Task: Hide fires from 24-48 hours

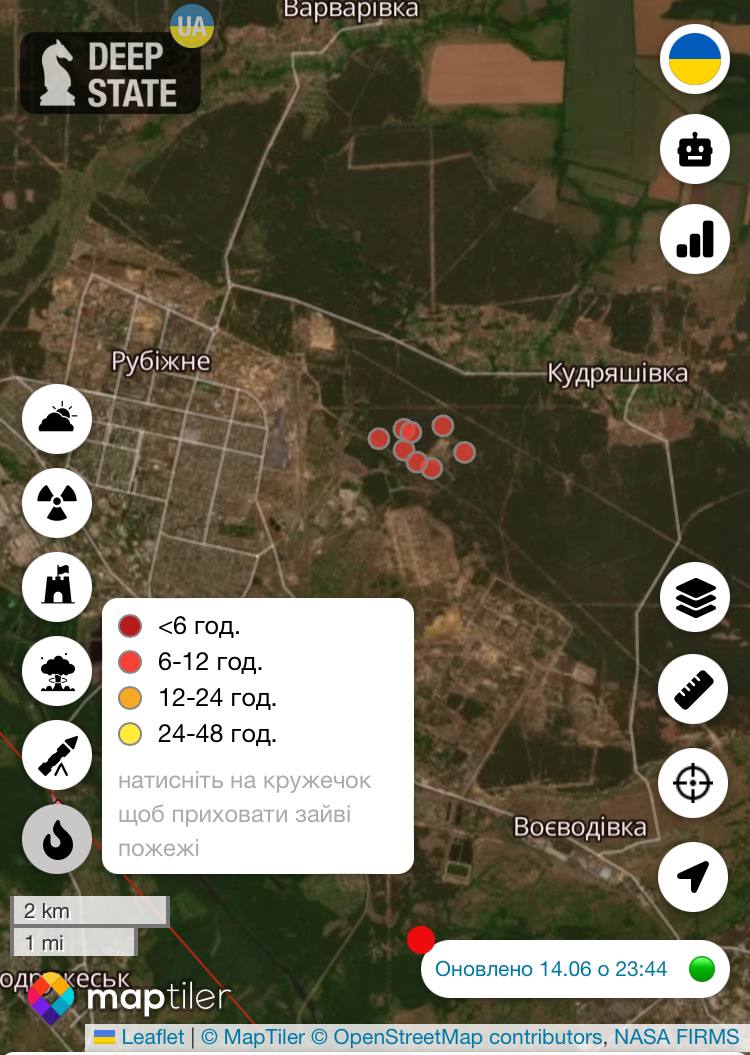Action: [x=130, y=734]
